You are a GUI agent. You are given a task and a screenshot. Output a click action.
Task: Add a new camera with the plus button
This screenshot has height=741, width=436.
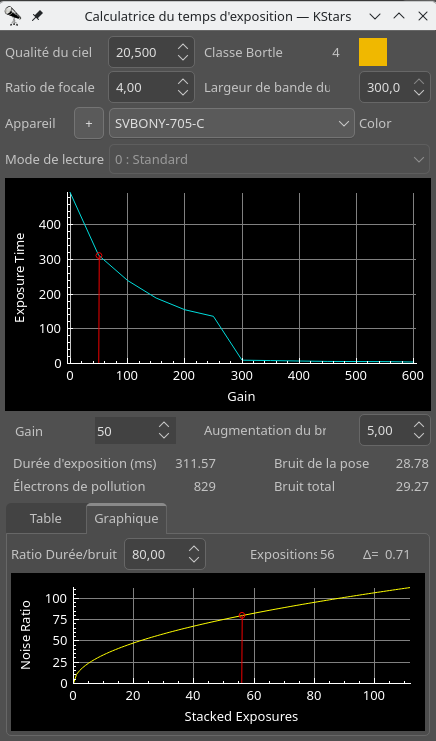coord(89,123)
